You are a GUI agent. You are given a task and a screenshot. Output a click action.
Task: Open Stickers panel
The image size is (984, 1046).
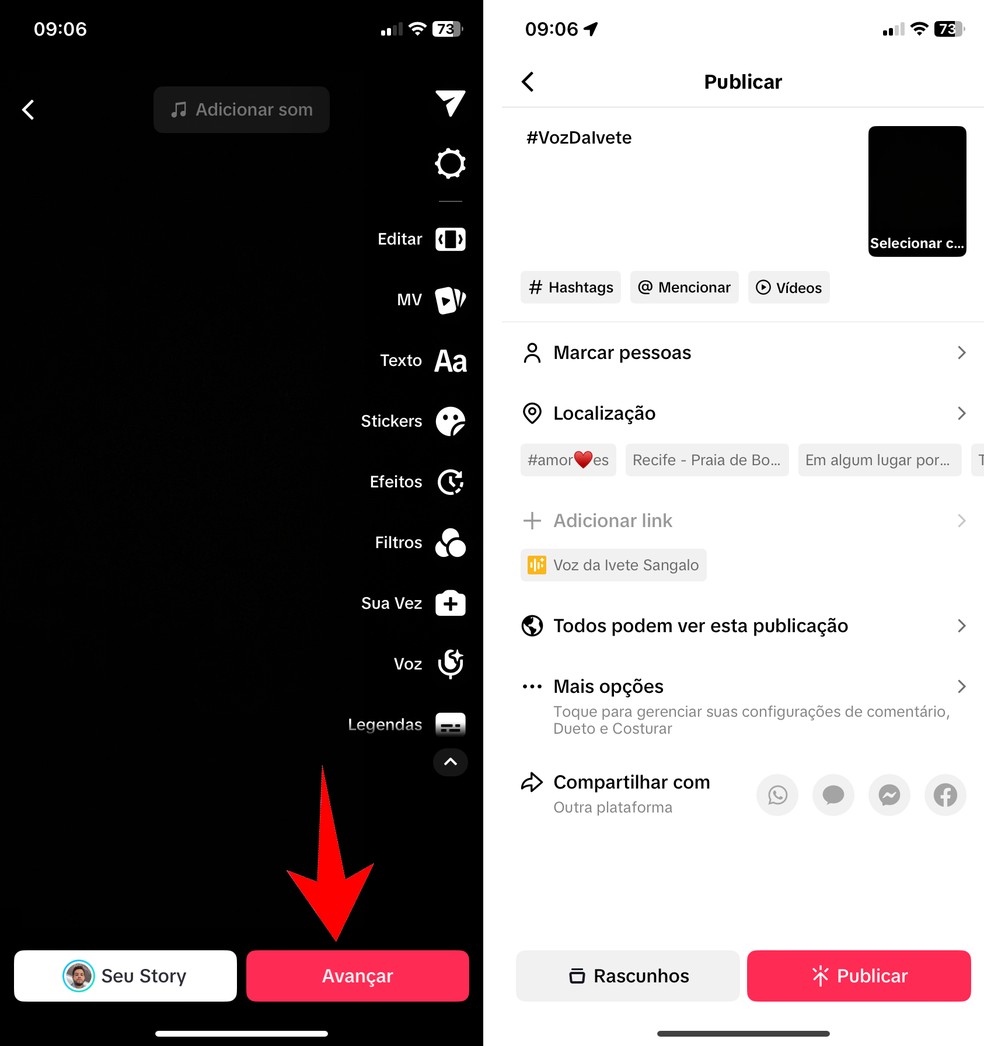point(450,421)
